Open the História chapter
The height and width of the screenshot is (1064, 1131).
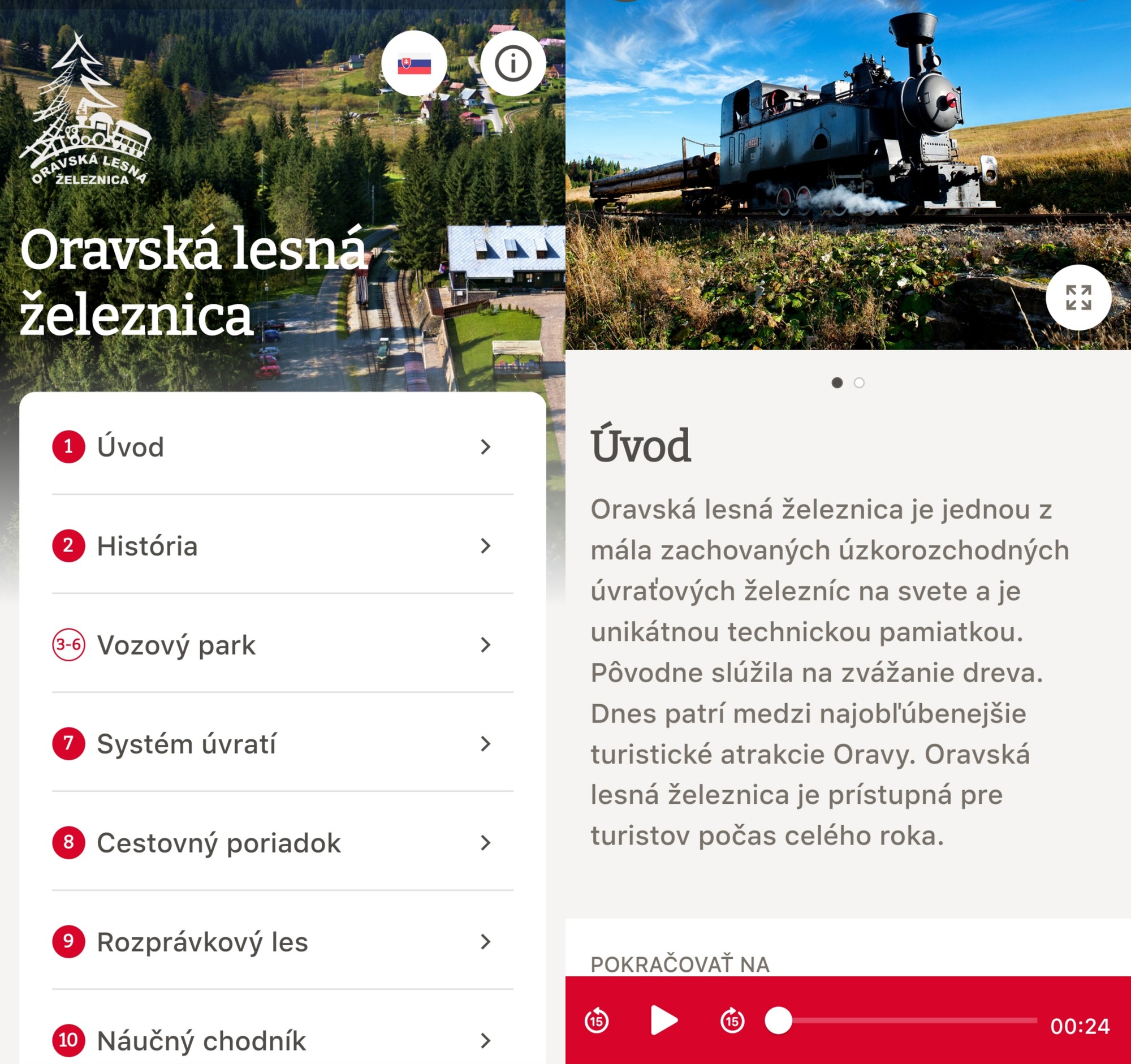pos(282,546)
